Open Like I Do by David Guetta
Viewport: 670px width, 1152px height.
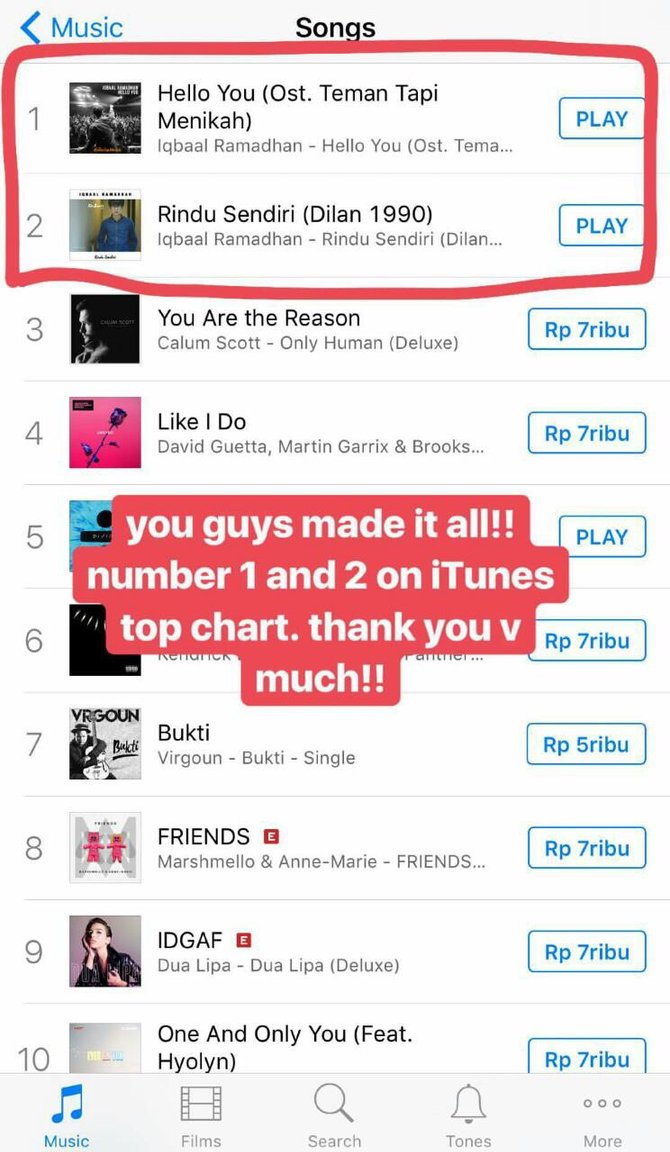pos(300,433)
